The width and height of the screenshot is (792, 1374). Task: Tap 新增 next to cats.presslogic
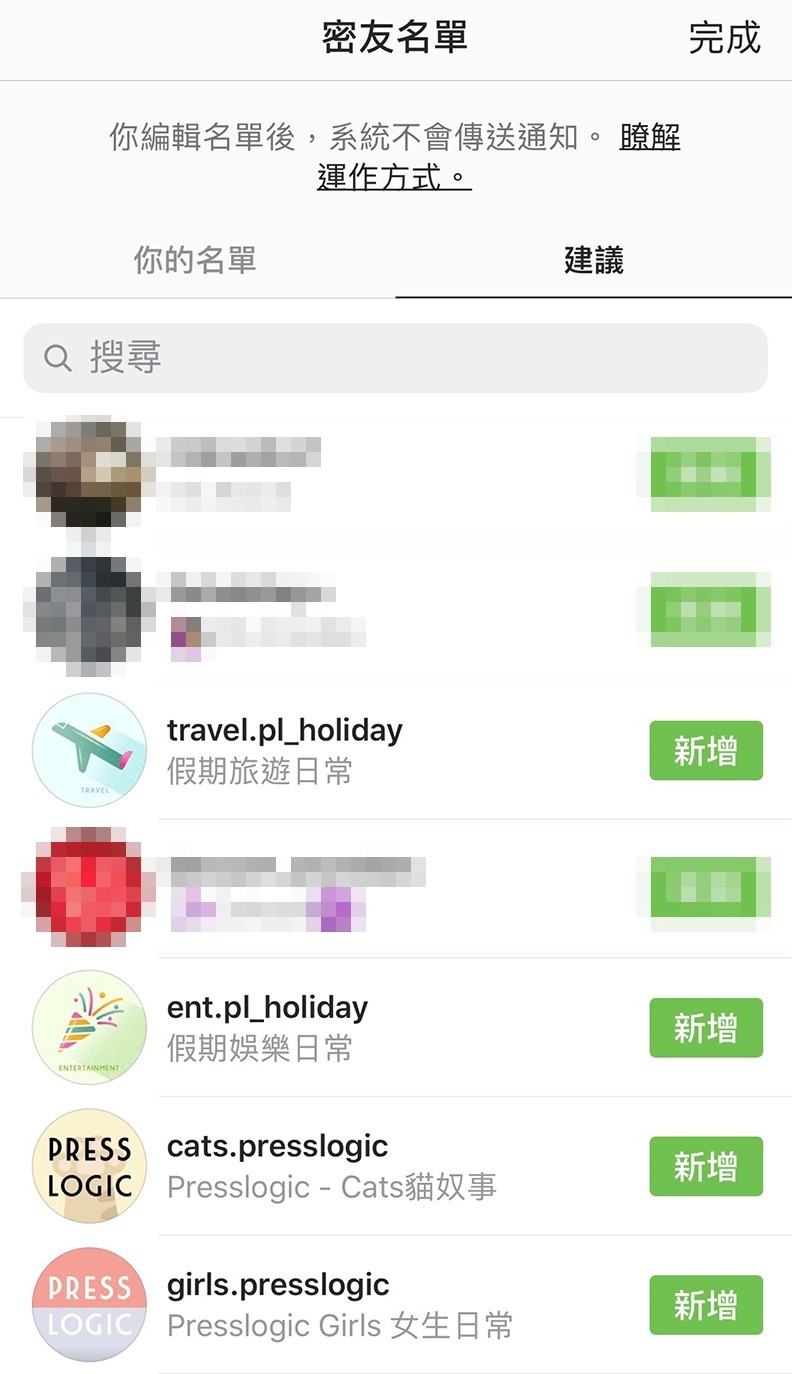(705, 1166)
